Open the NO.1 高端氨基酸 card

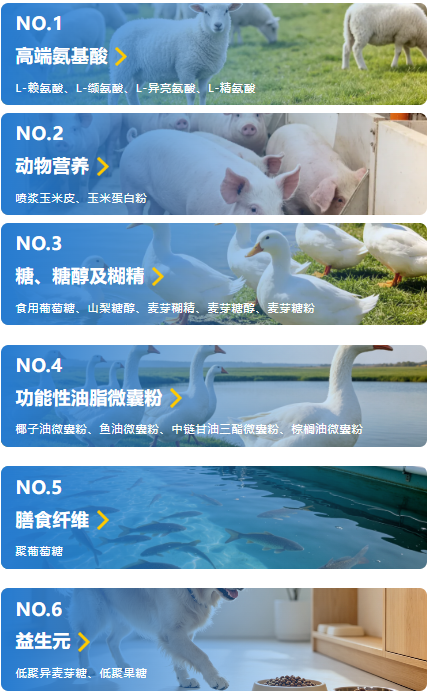pyautogui.click(x=214, y=54)
